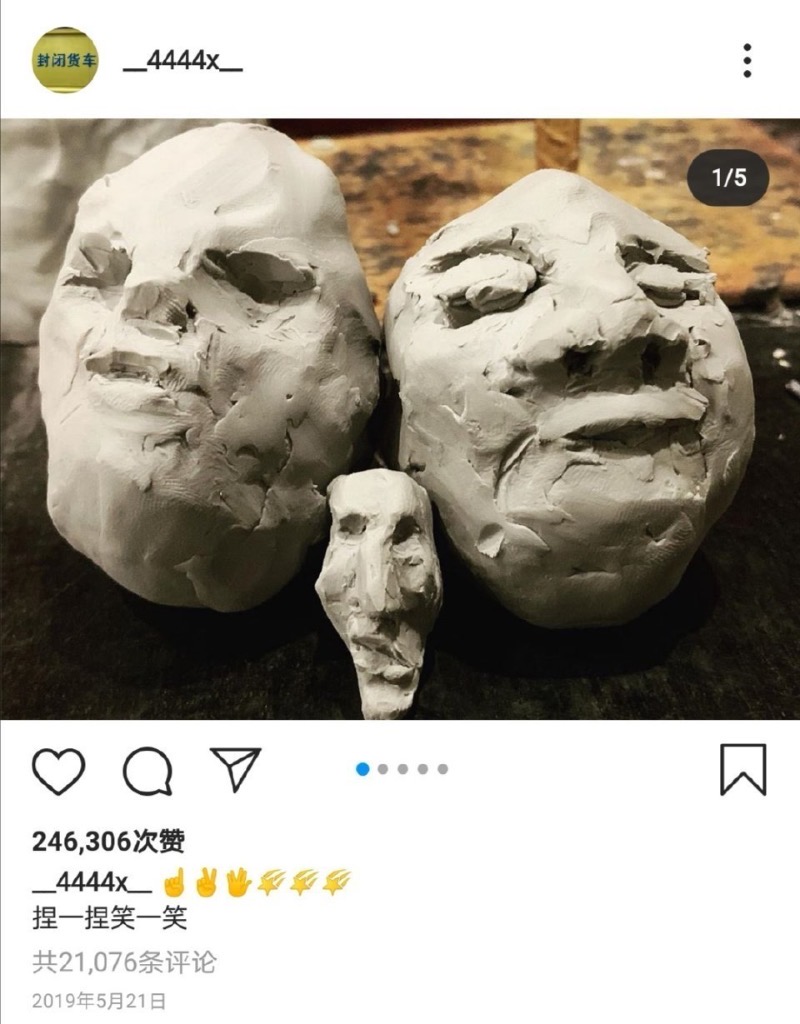Screen dimensions: 800x1024
Task: Like this post with the heart icon
Action: 59,771
